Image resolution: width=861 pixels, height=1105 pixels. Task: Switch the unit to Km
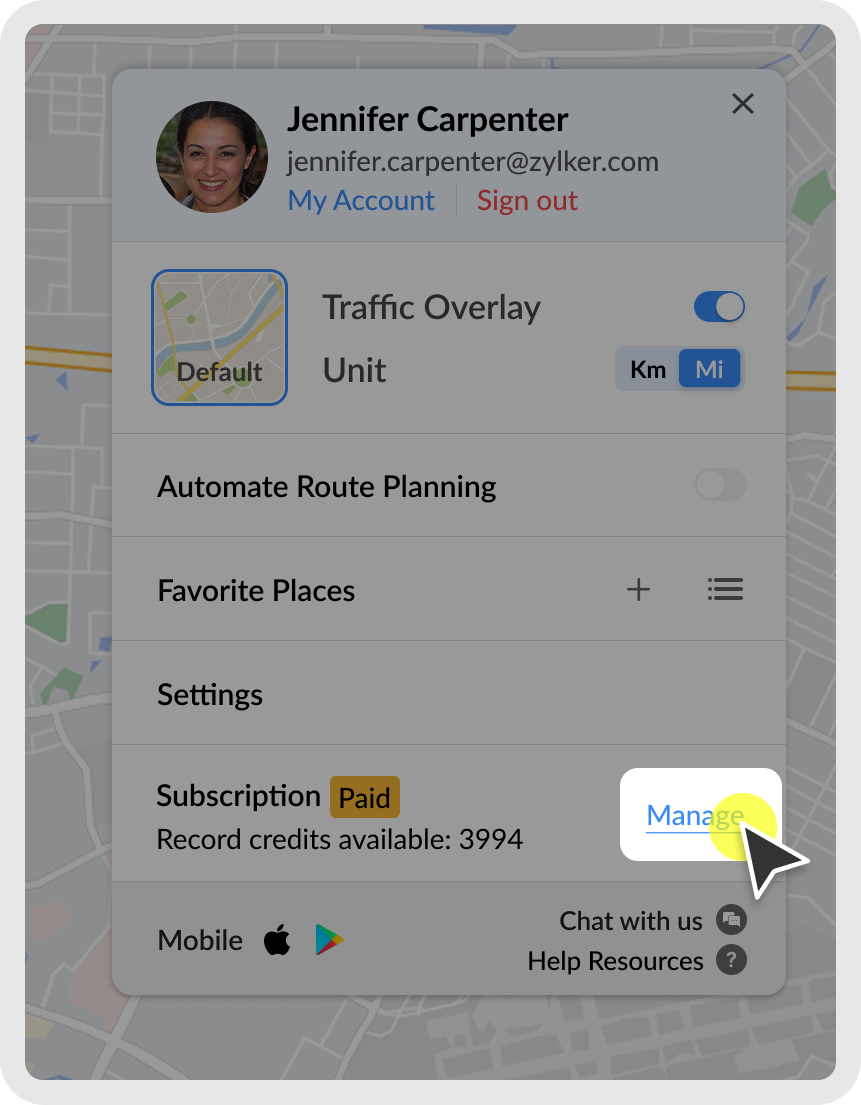[648, 369]
